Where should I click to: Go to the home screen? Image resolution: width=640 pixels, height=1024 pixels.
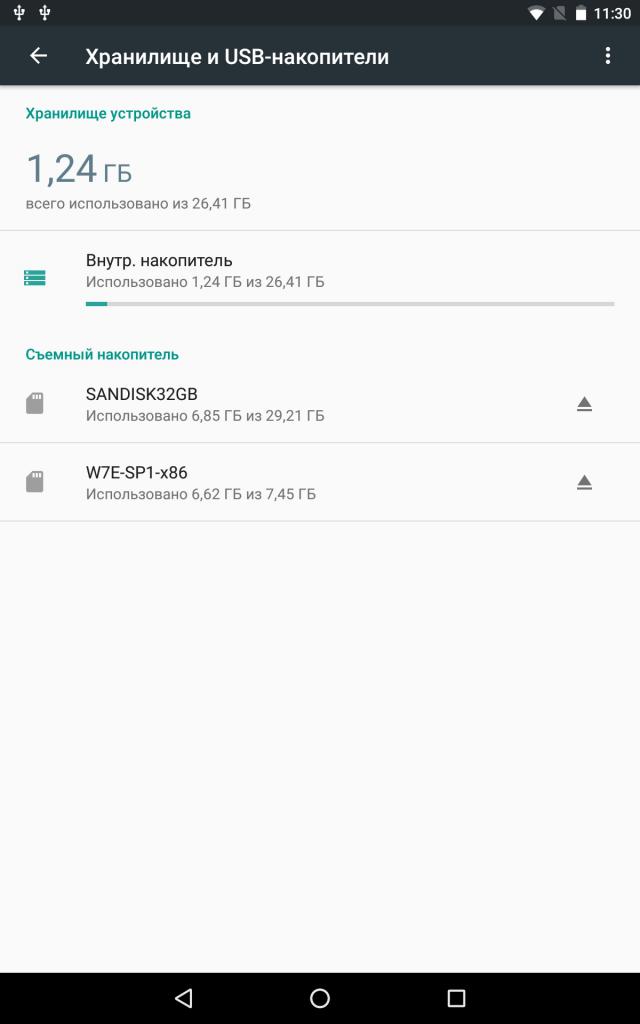[320, 998]
